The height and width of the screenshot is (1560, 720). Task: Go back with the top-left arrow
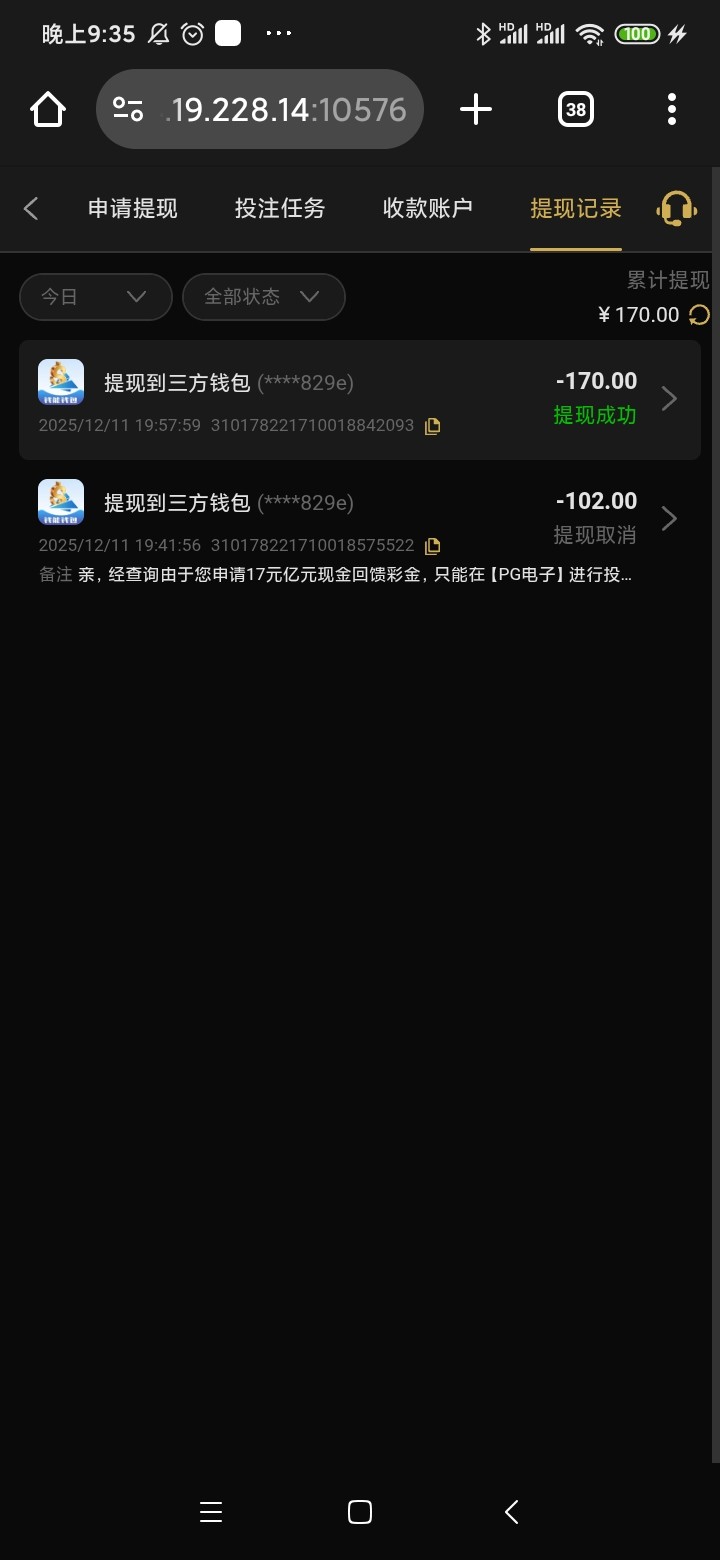pyautogui.click(x=31, y=208)
